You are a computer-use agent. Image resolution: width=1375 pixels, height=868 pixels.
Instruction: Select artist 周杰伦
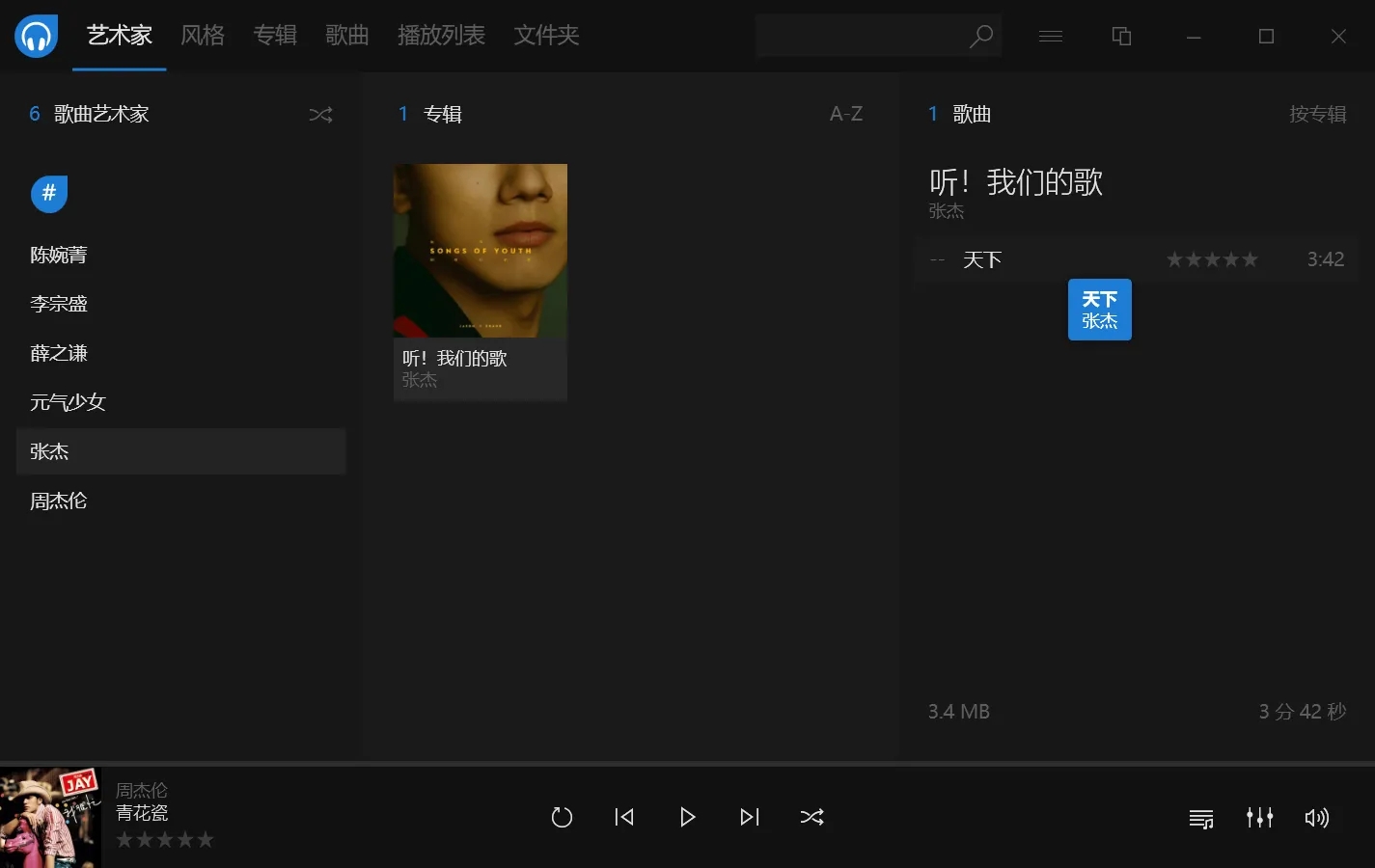tap(59, 501)
